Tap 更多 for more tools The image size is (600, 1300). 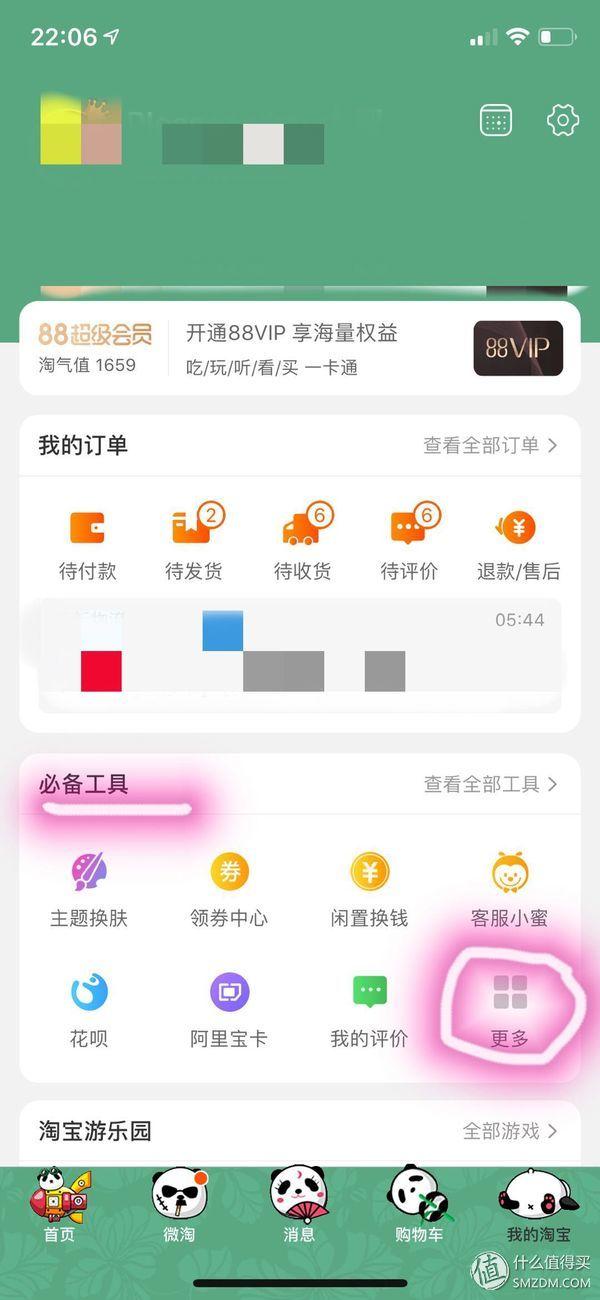(x=510, y=1009)
